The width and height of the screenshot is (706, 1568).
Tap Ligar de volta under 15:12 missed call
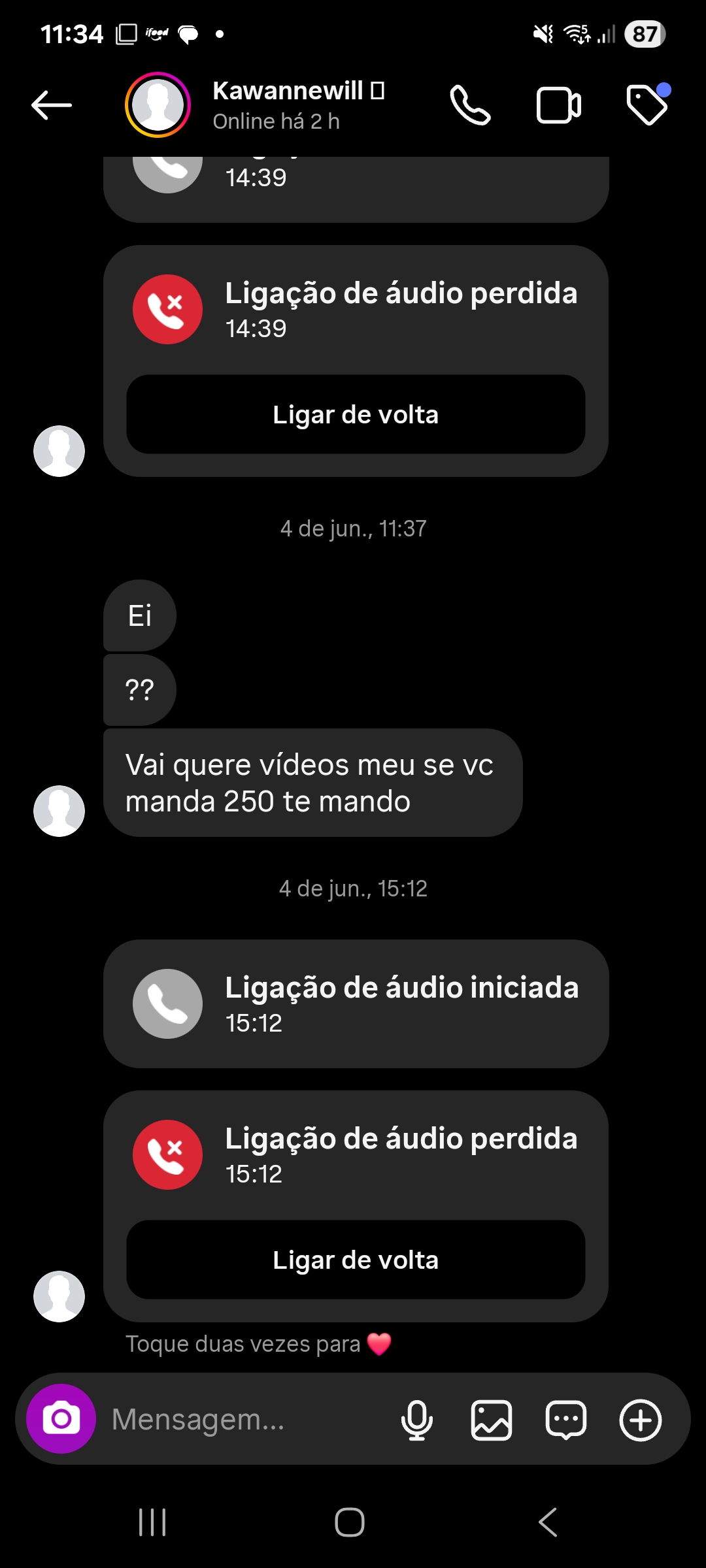[356, 1260]
